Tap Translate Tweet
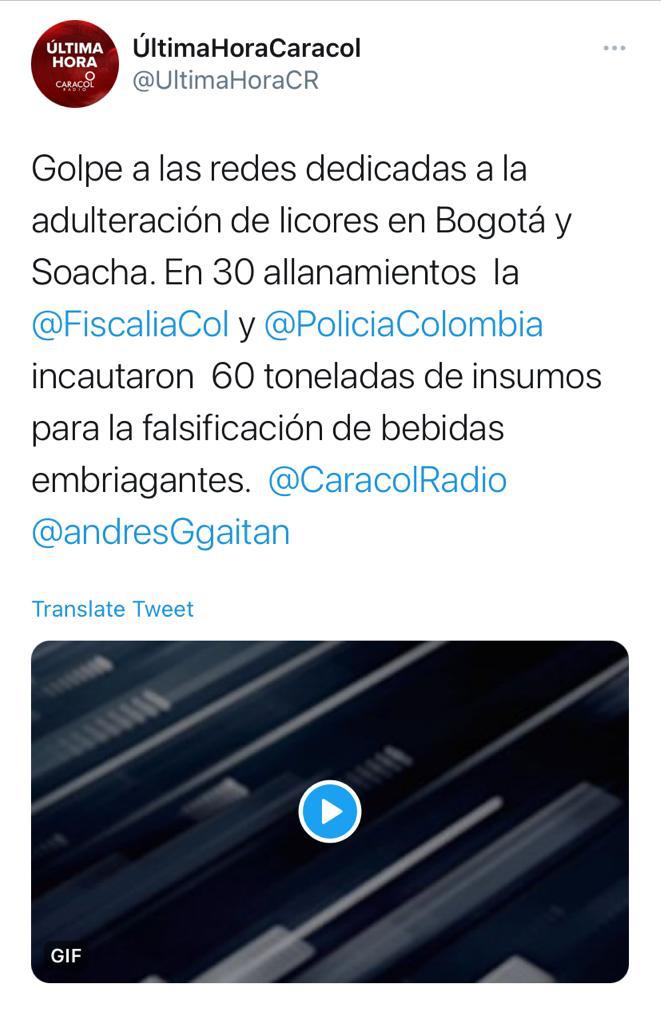 click(x=113, y=609)
